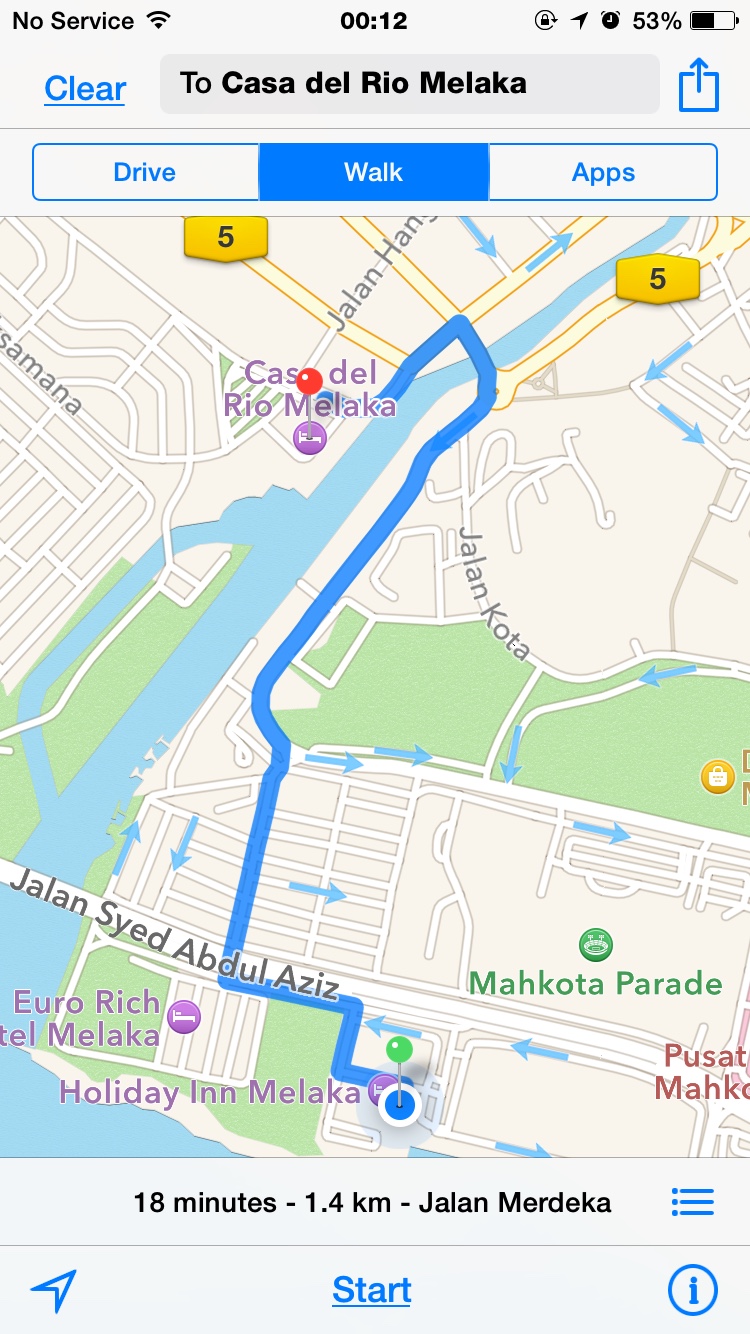Switch to Drive directions
The image size is (750, 1334).
(145, 172)
